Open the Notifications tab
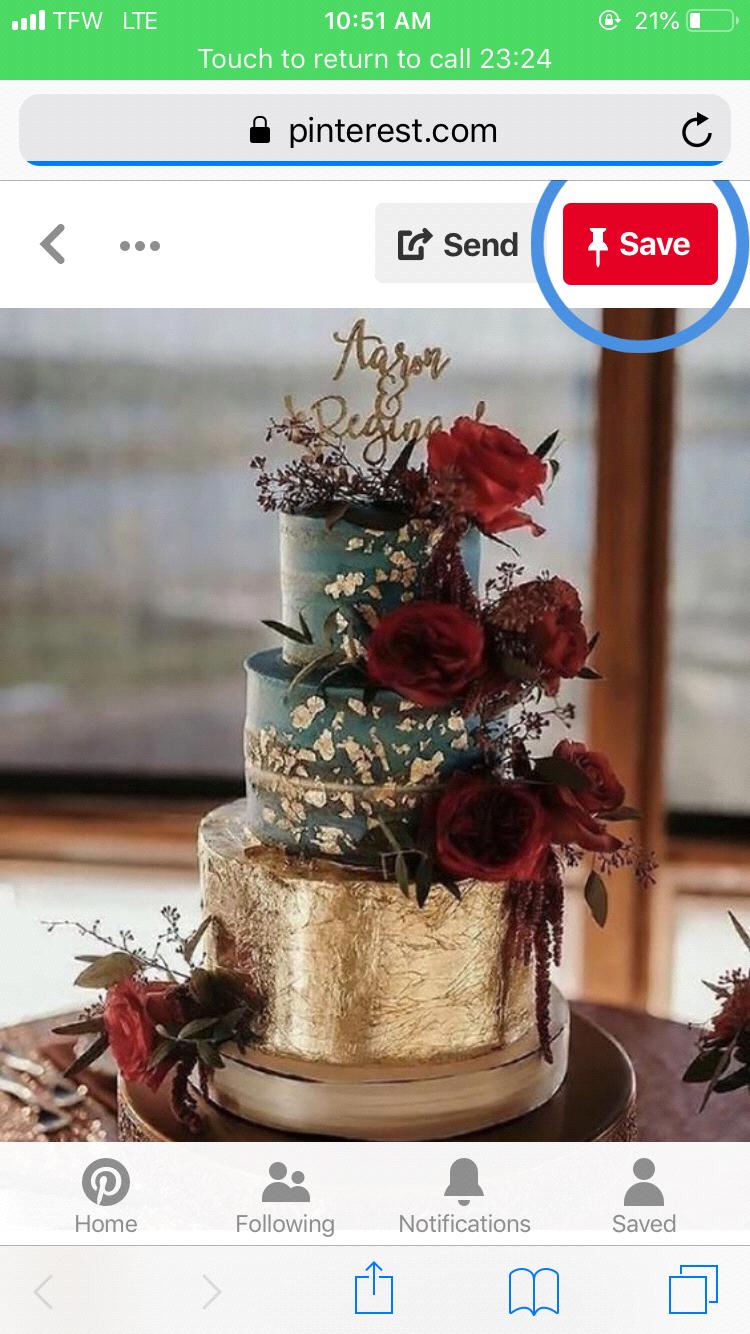The height and width of the screenshot is (1334, 750). 464,1196
